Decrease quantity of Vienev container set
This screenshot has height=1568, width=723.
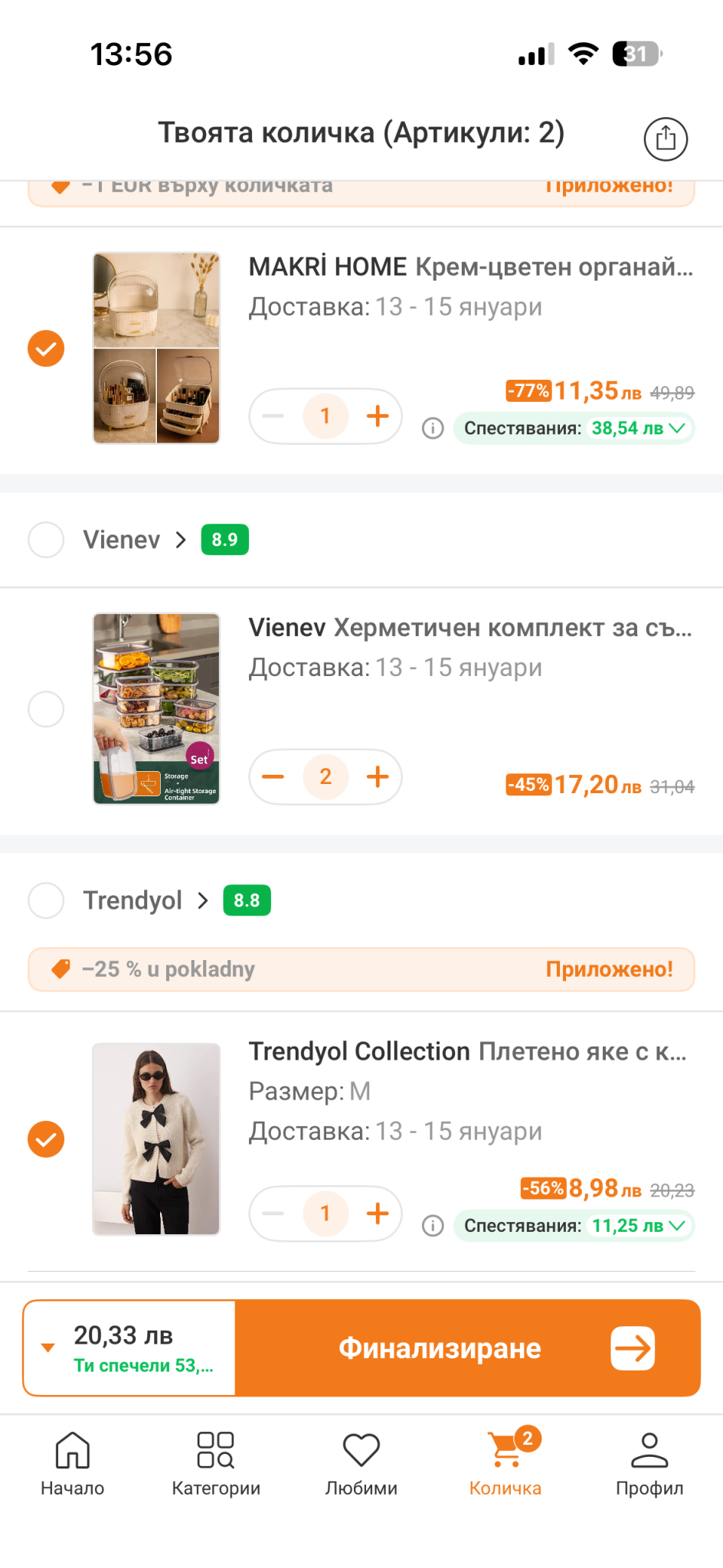(x=273, y=777)
